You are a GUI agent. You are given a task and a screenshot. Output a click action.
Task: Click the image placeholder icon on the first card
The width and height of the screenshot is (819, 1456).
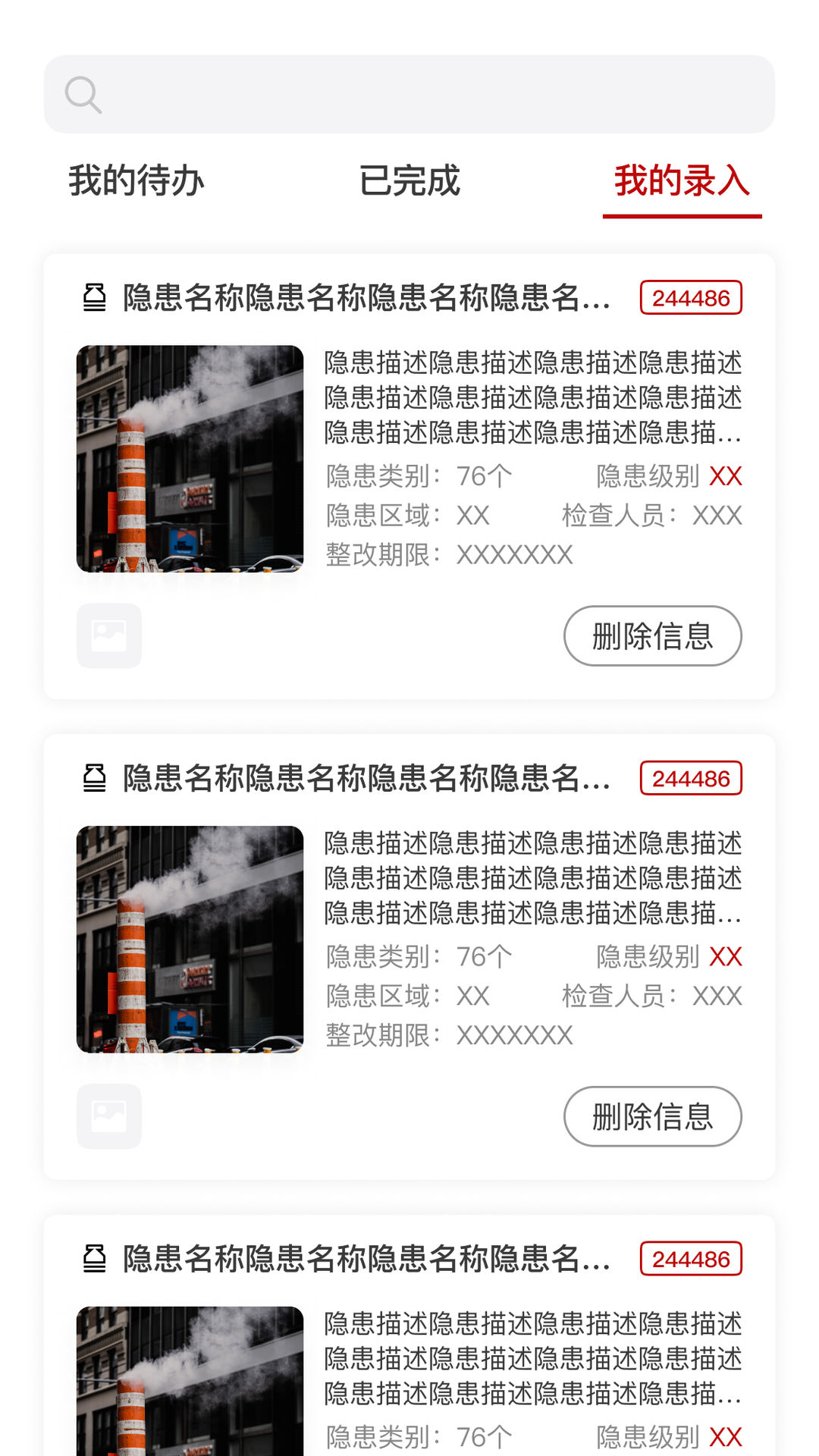(109, 636)
